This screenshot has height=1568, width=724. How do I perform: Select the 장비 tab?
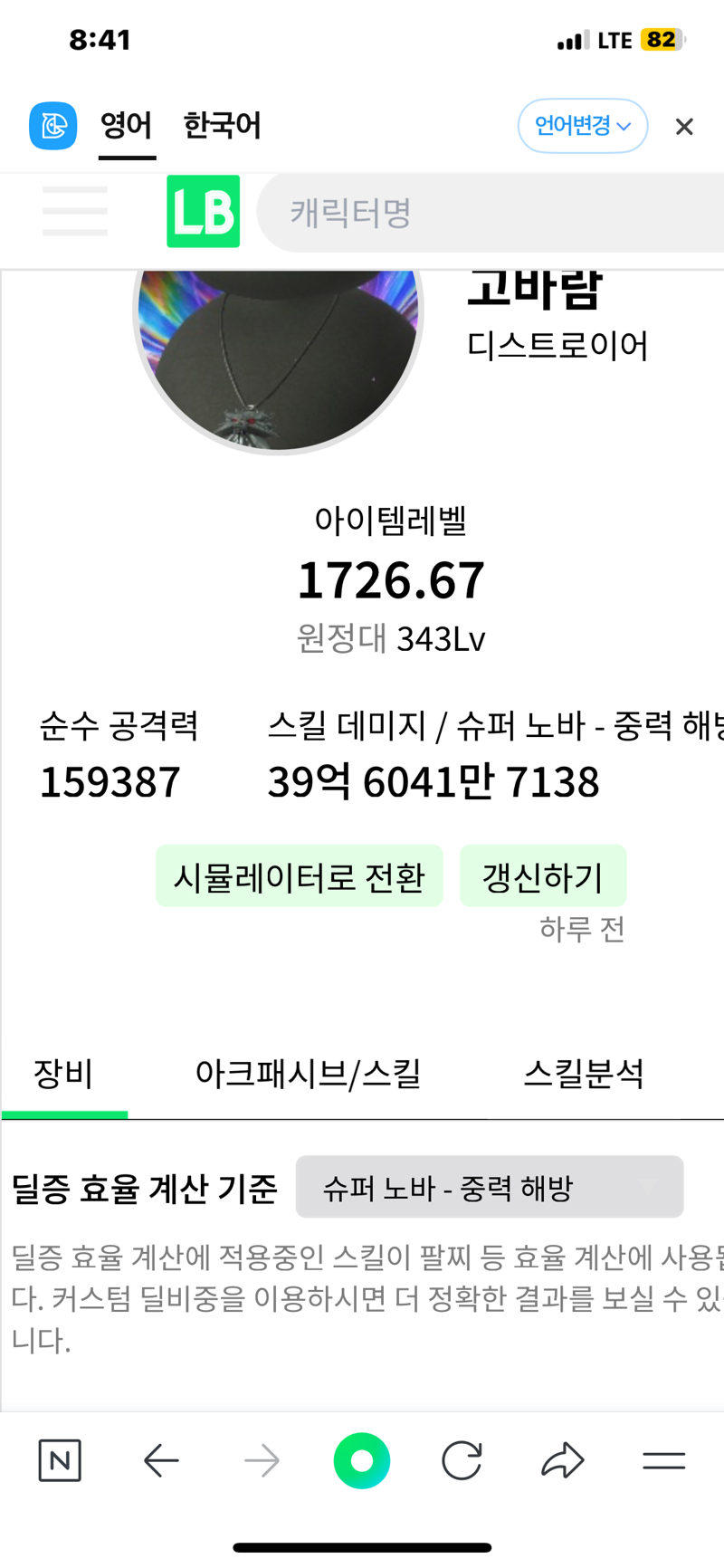(63, 1075)
